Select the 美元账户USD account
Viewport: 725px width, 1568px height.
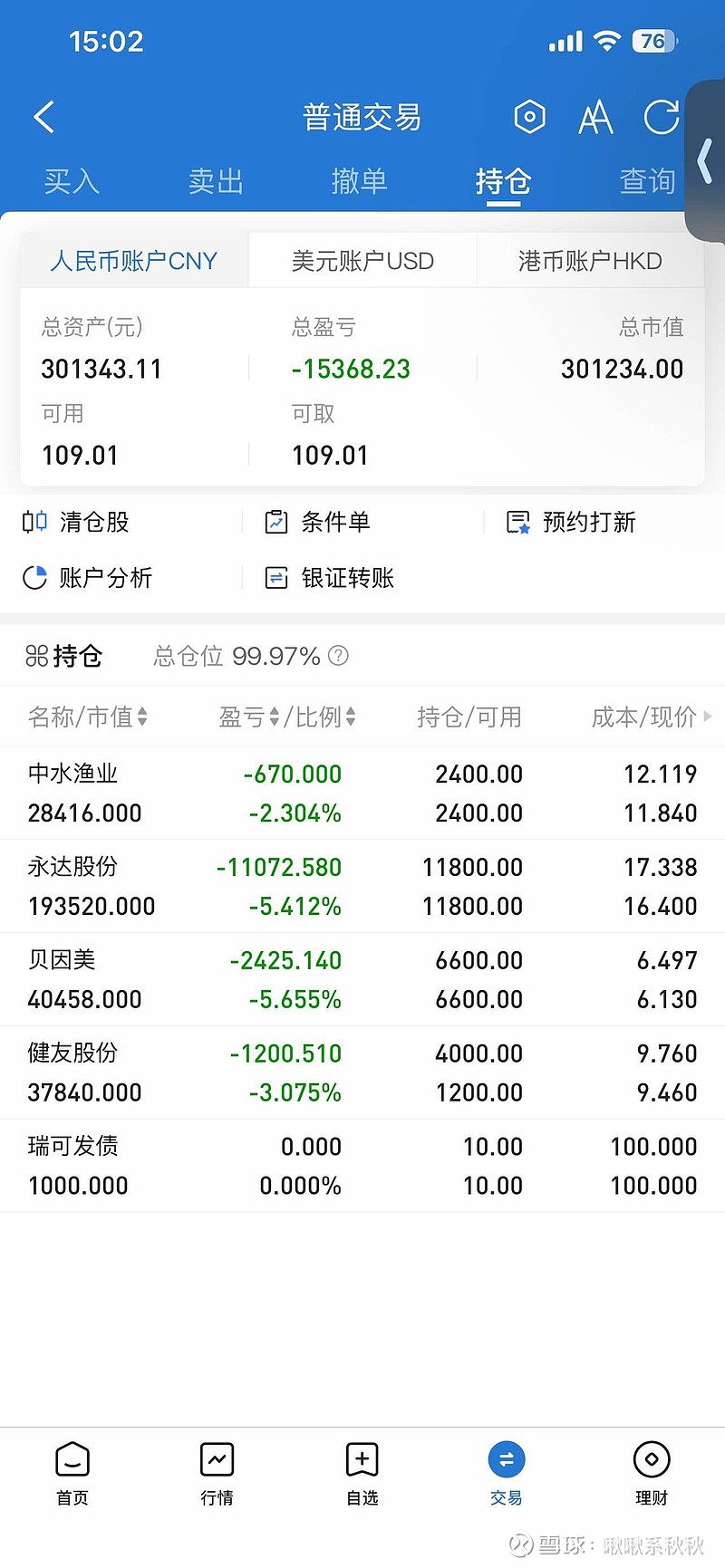362,261
